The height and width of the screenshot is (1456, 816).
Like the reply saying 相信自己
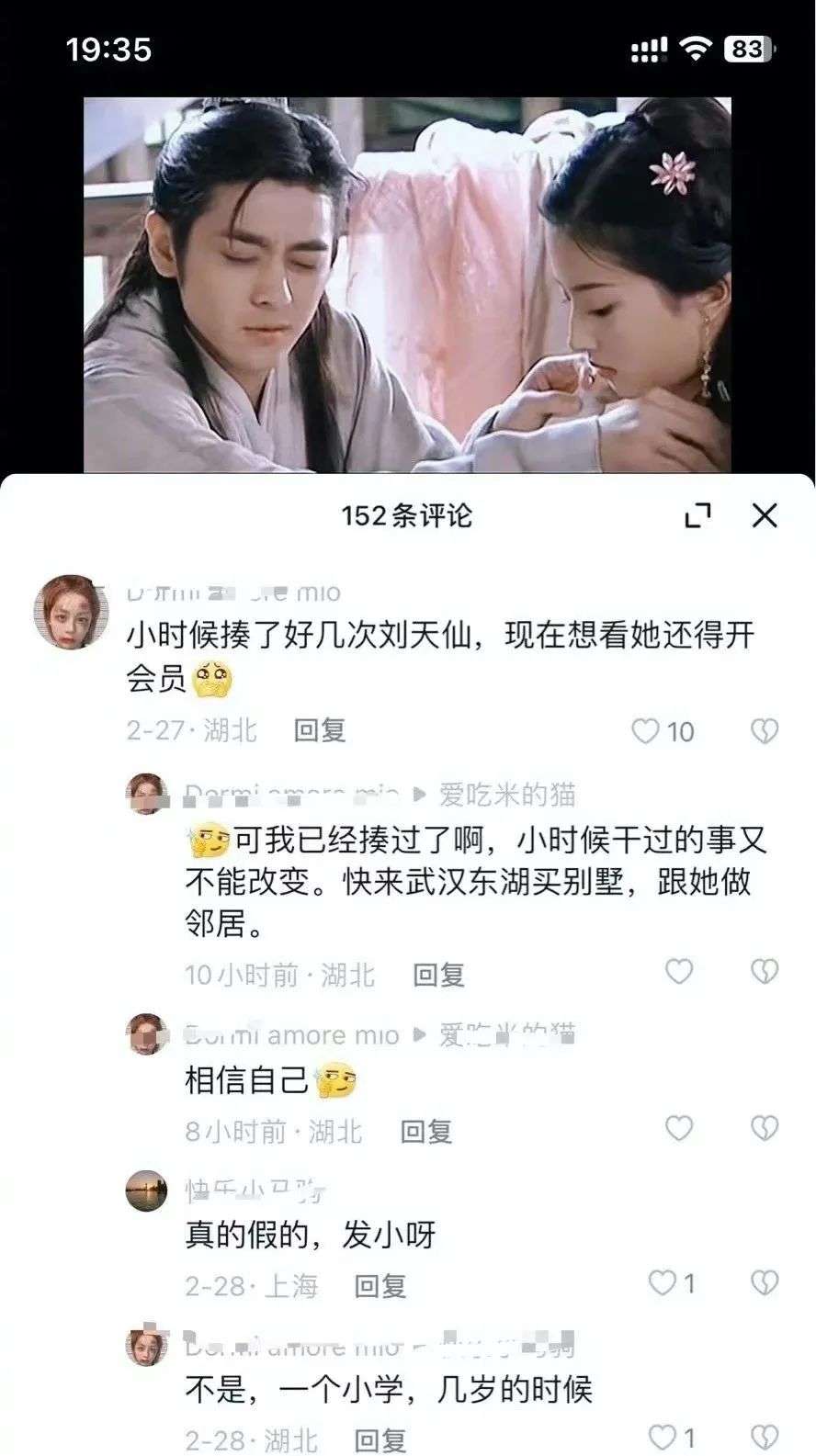678,1128
